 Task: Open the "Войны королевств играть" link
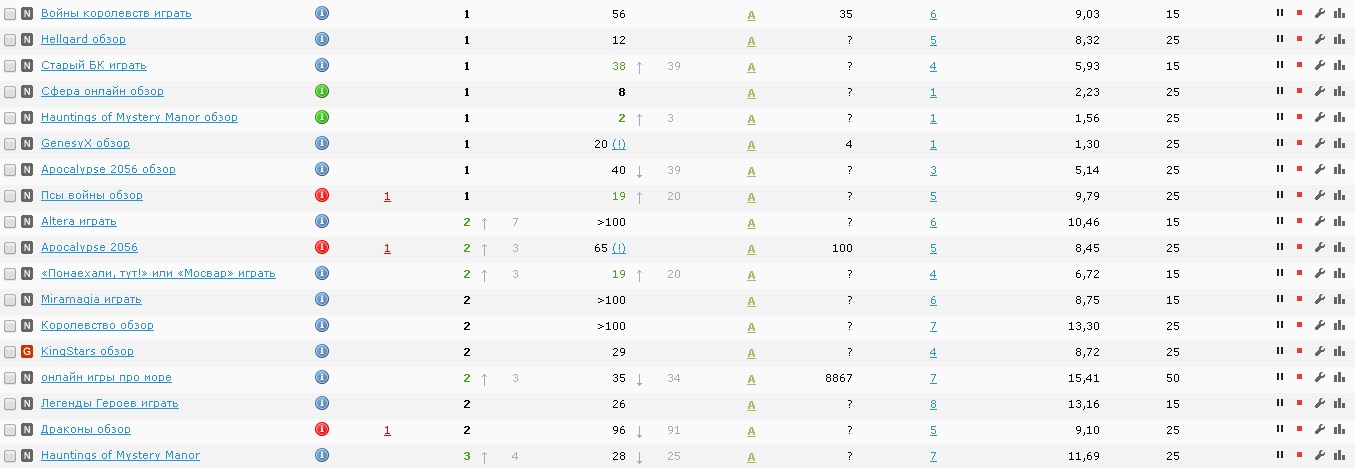click(x=116, y=13)
